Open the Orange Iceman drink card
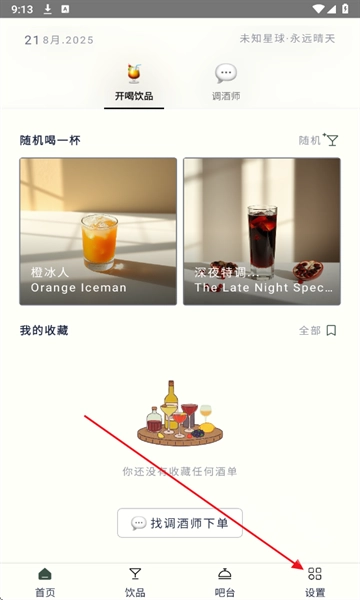The image size is (360, 600). [x=98, y=232]
